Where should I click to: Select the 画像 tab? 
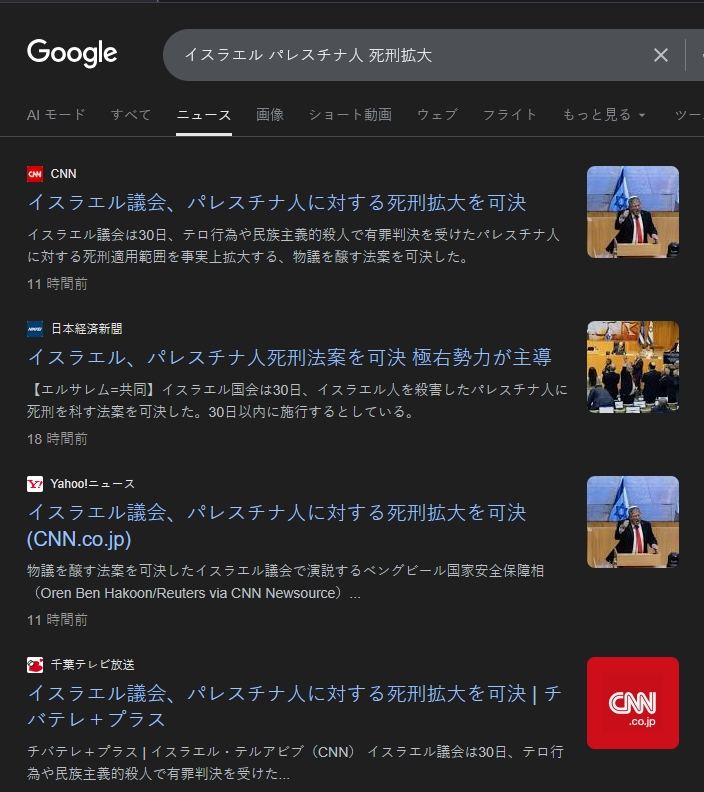tap(270, 115)
